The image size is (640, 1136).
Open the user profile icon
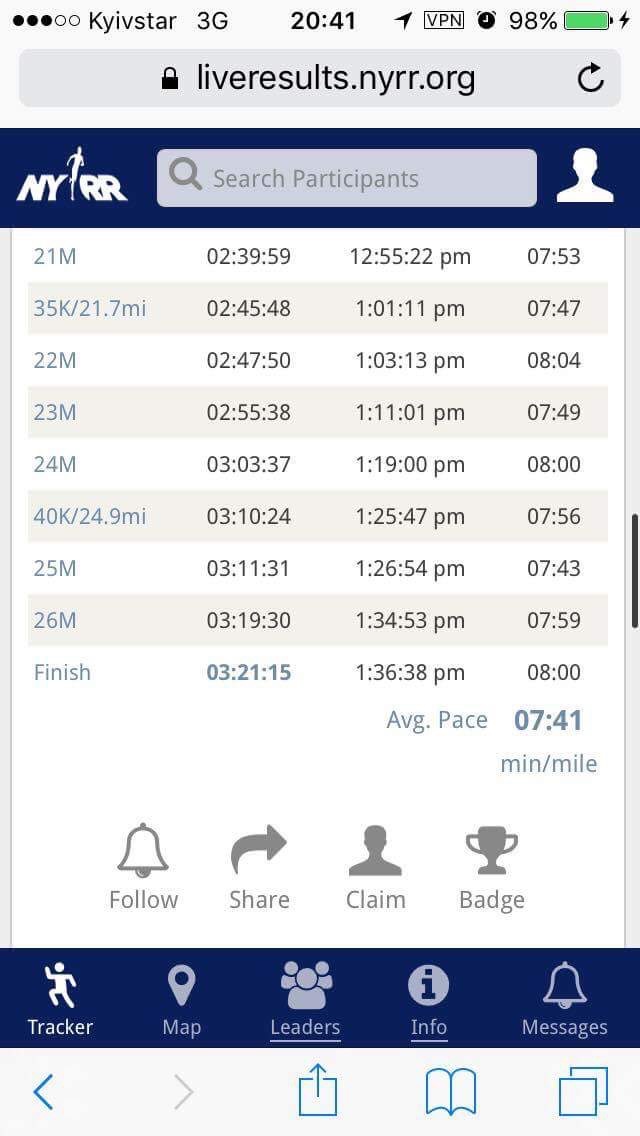click(x=585, y=177)
